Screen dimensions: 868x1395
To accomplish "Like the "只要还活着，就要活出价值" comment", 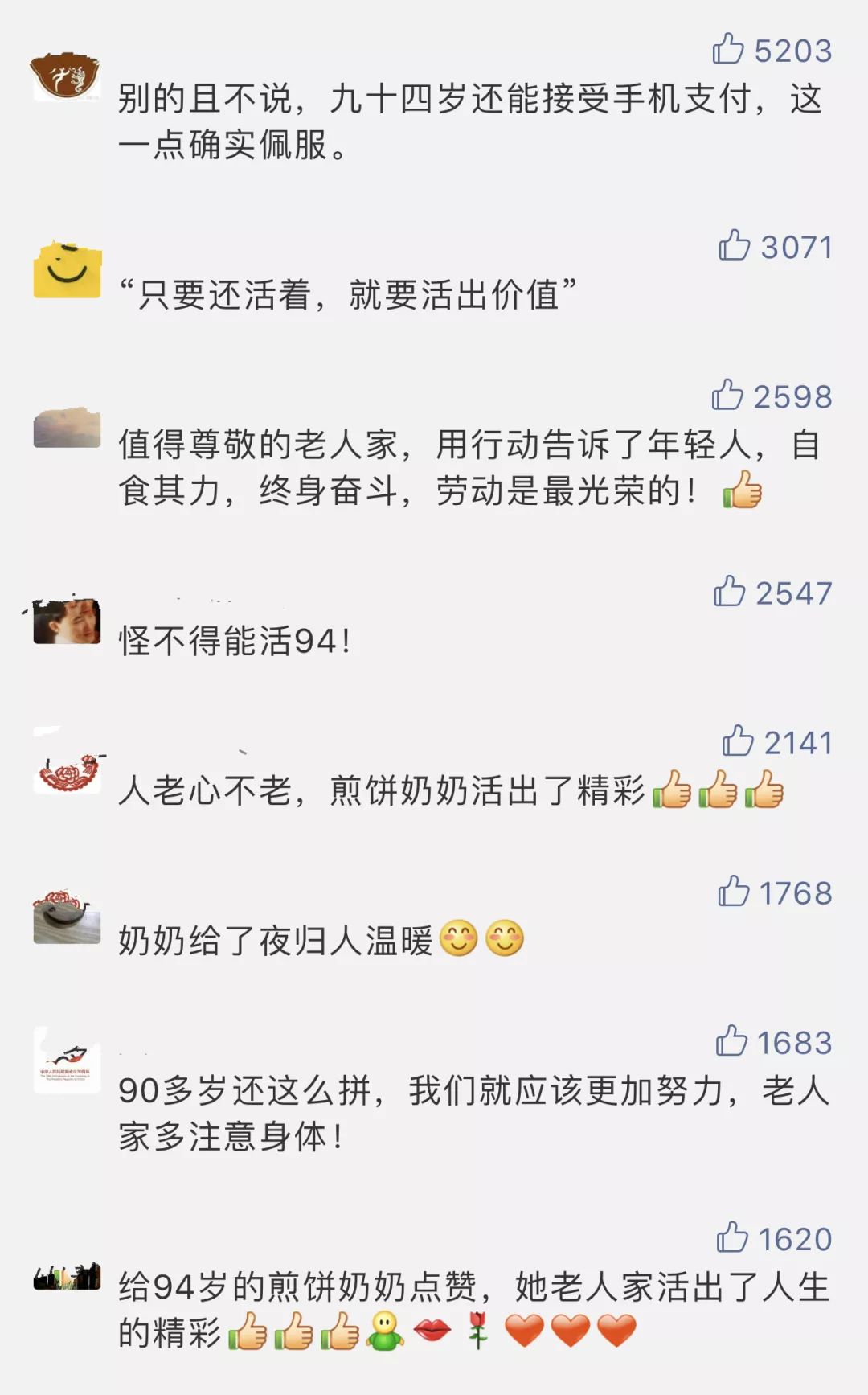I will click(735, 244).
